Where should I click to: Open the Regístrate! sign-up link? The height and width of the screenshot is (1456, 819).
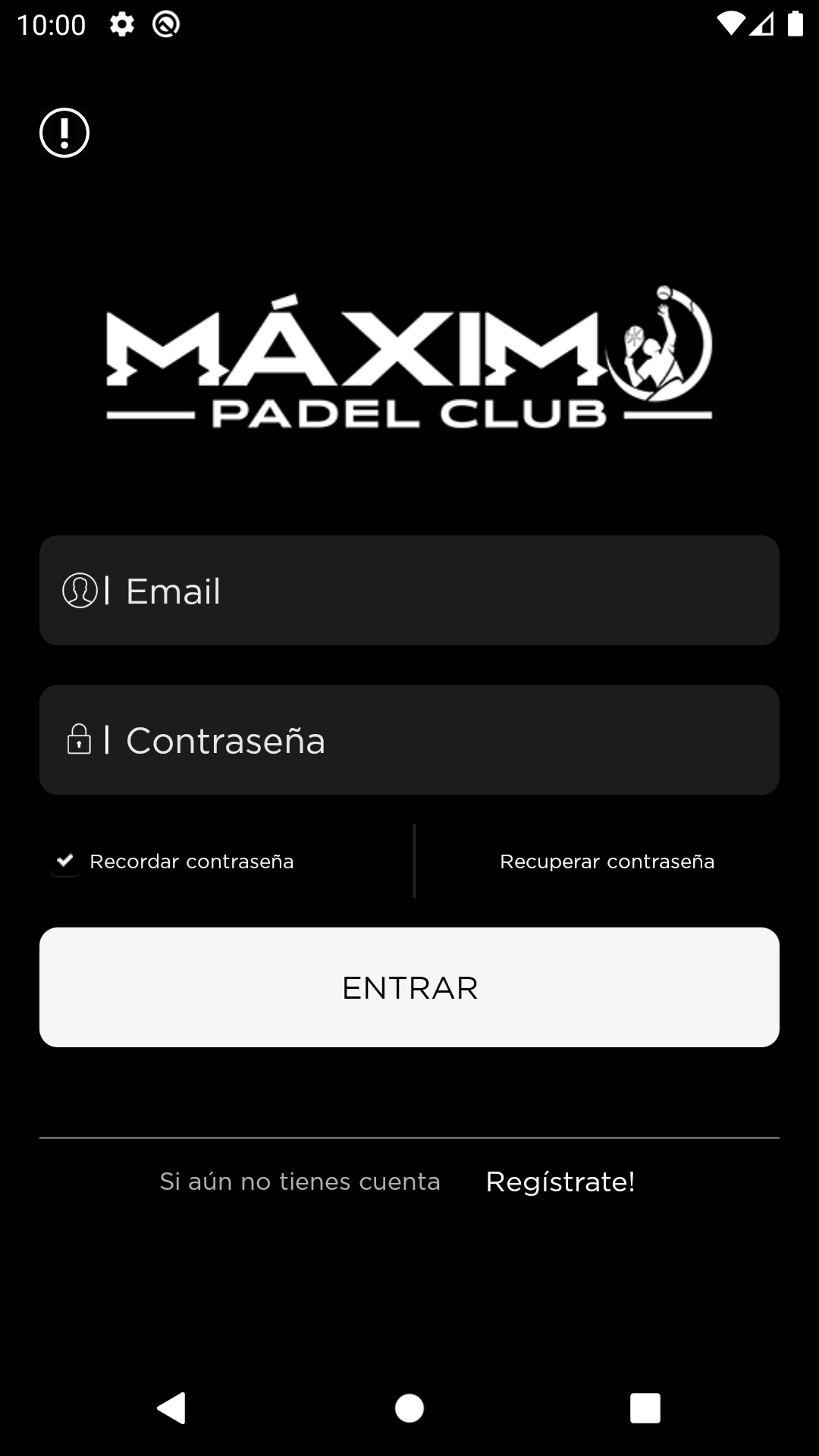pyautogui.click(x=560, y=1181)
